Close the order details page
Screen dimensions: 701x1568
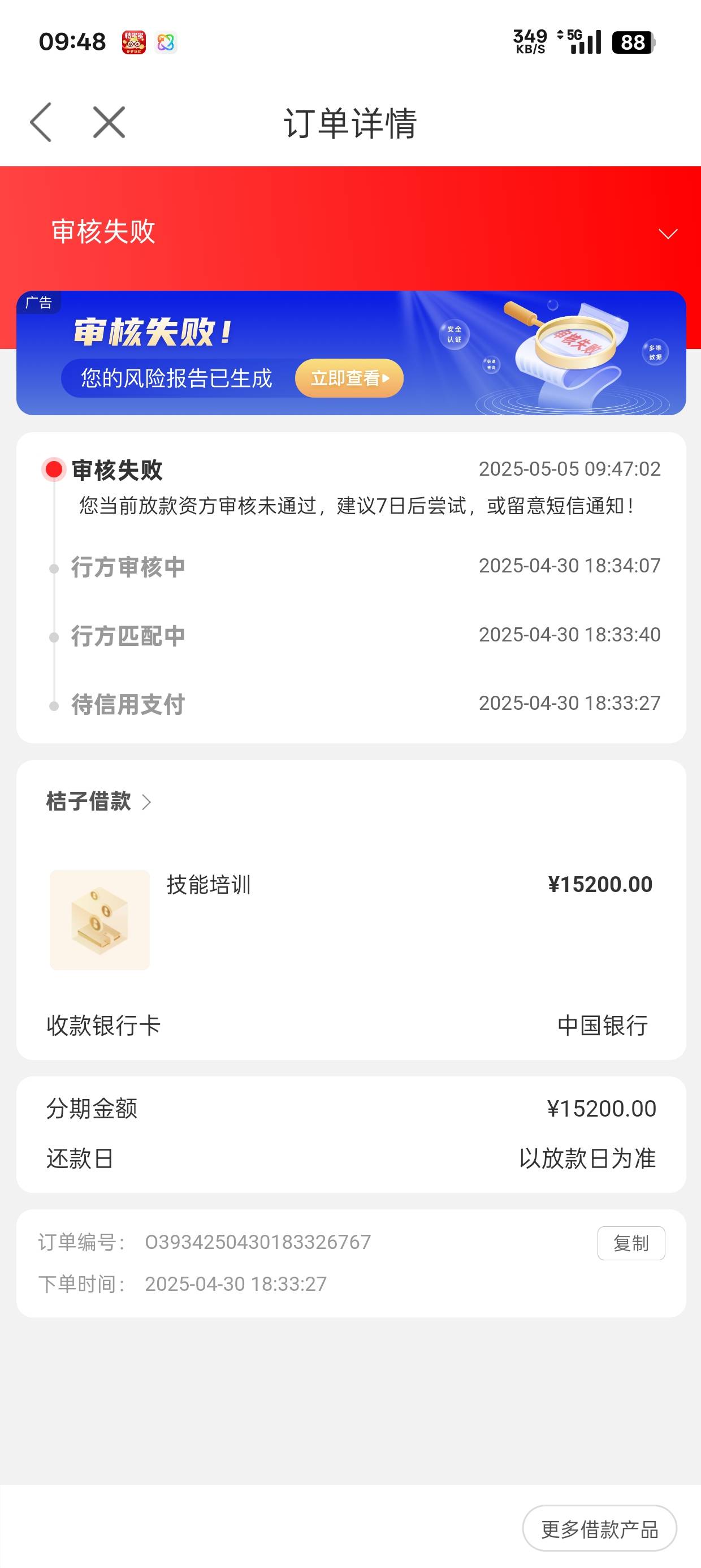(x=109, y=122)
